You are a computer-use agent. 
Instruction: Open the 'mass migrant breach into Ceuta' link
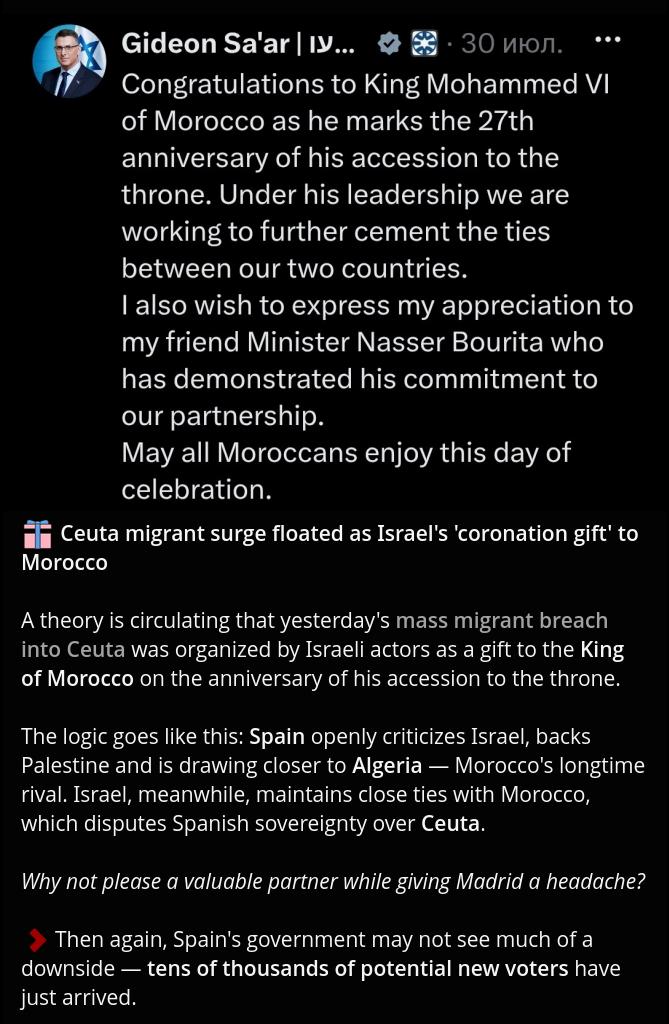coord(502,620)
